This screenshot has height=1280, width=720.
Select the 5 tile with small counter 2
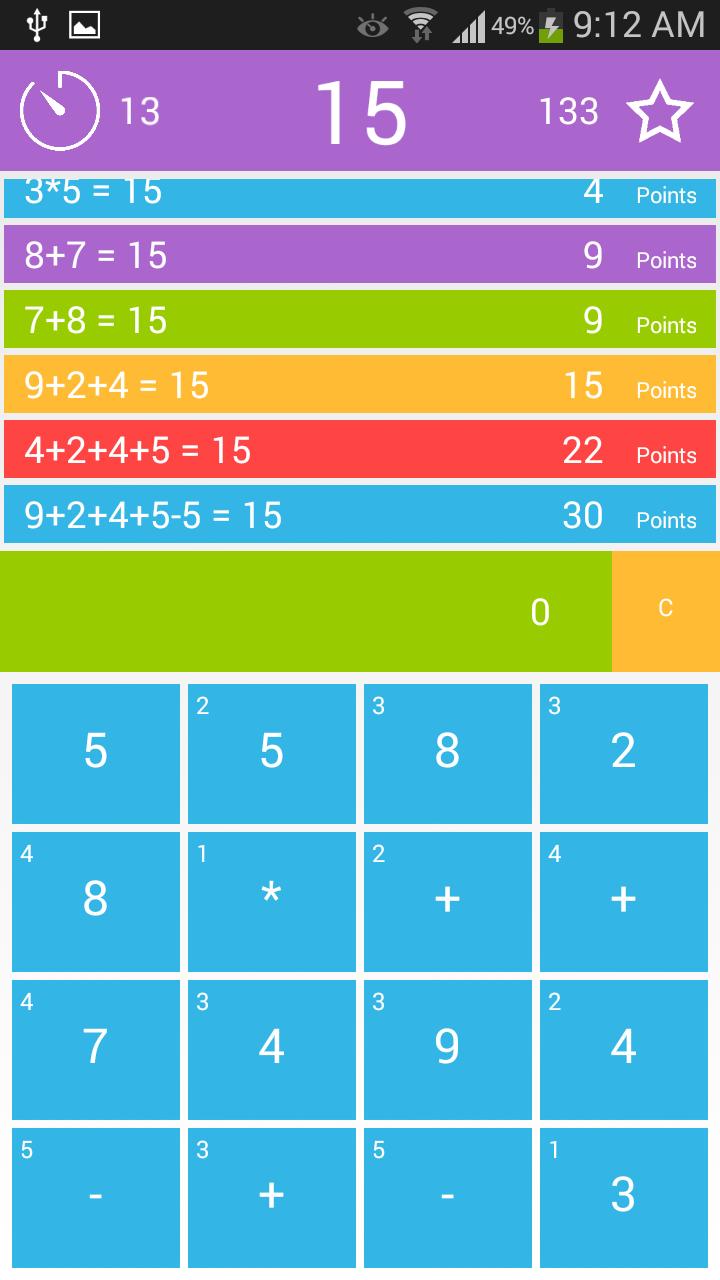271,753
